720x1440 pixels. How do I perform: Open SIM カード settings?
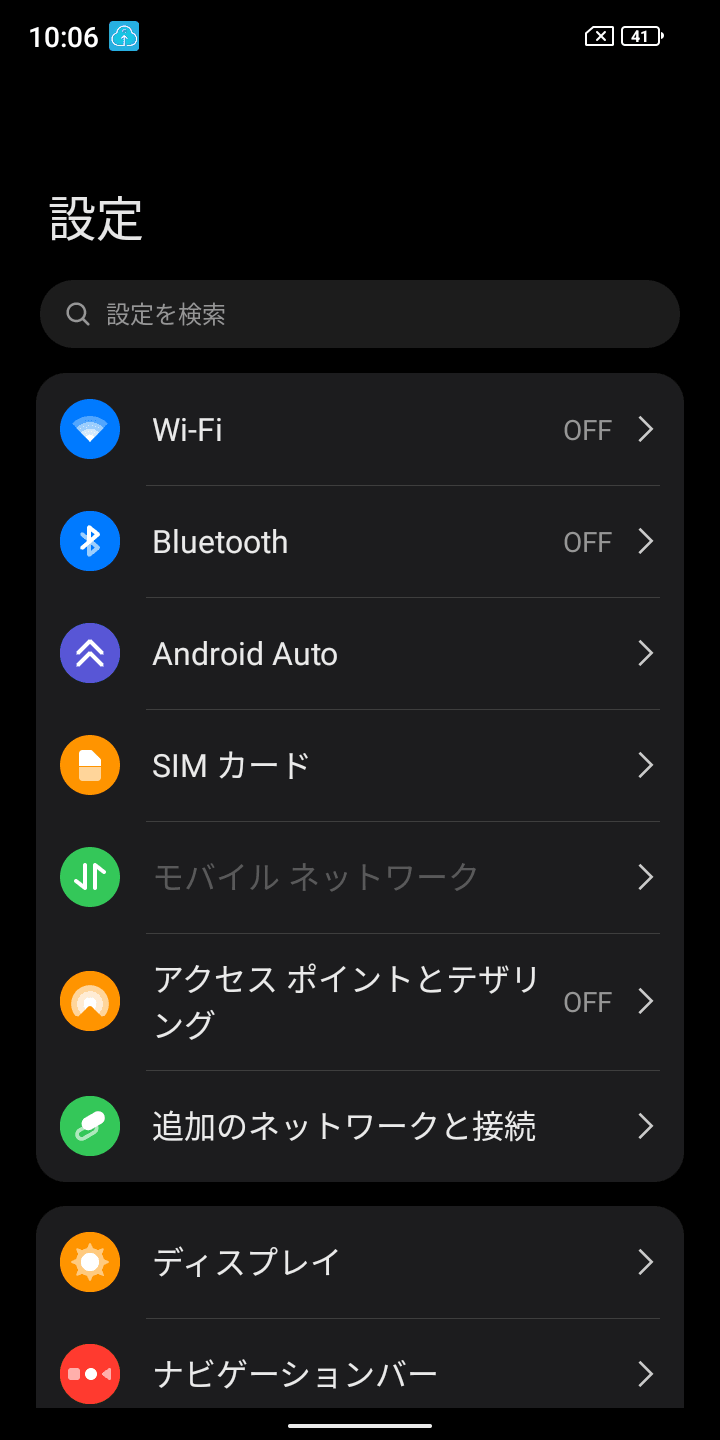(x=360, y=766)
